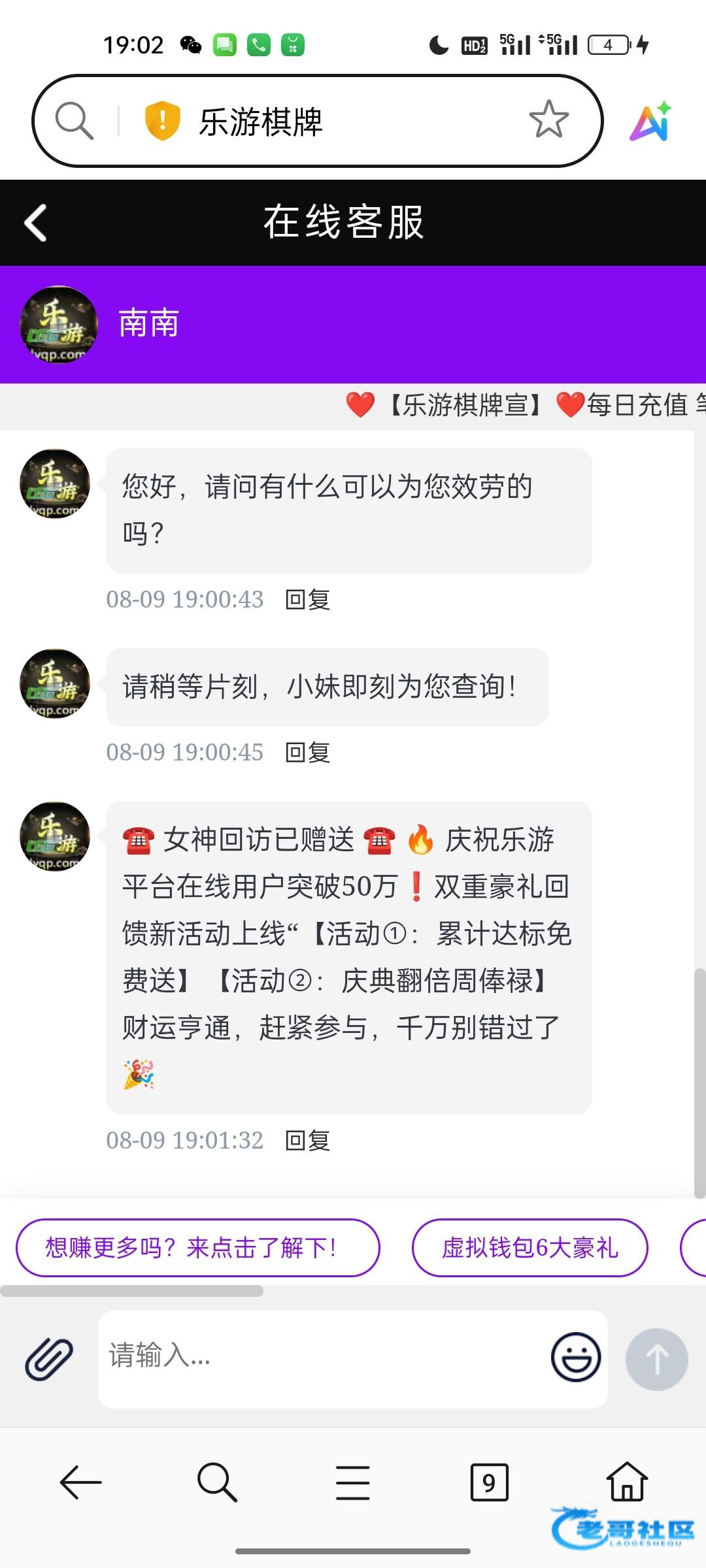The image size is (706, 1568).
Task: Attach a file with the paperclip icon
Action: (49, 1359)
